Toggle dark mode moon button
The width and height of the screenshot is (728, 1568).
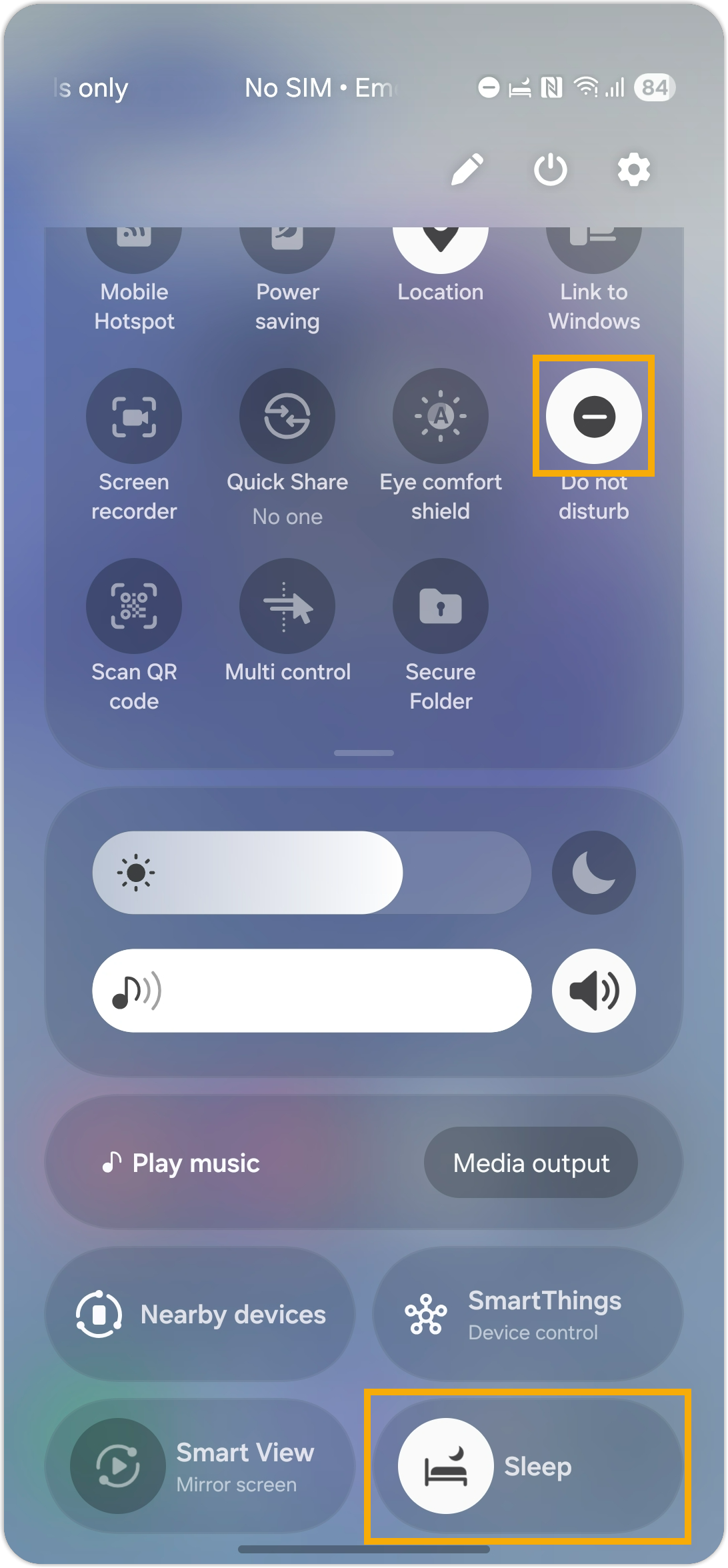click(593, 873)
